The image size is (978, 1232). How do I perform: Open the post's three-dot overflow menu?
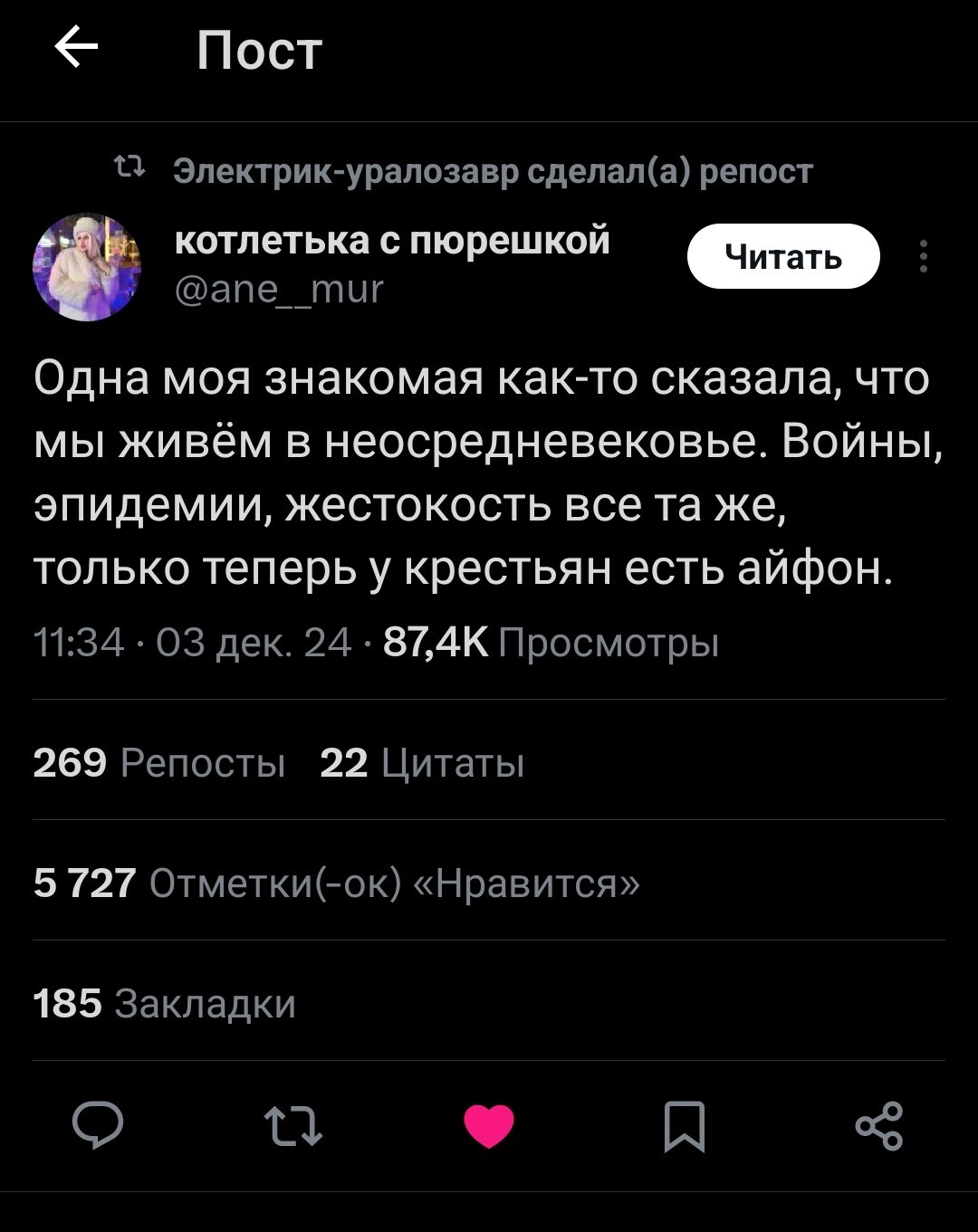tap(923, 256)
